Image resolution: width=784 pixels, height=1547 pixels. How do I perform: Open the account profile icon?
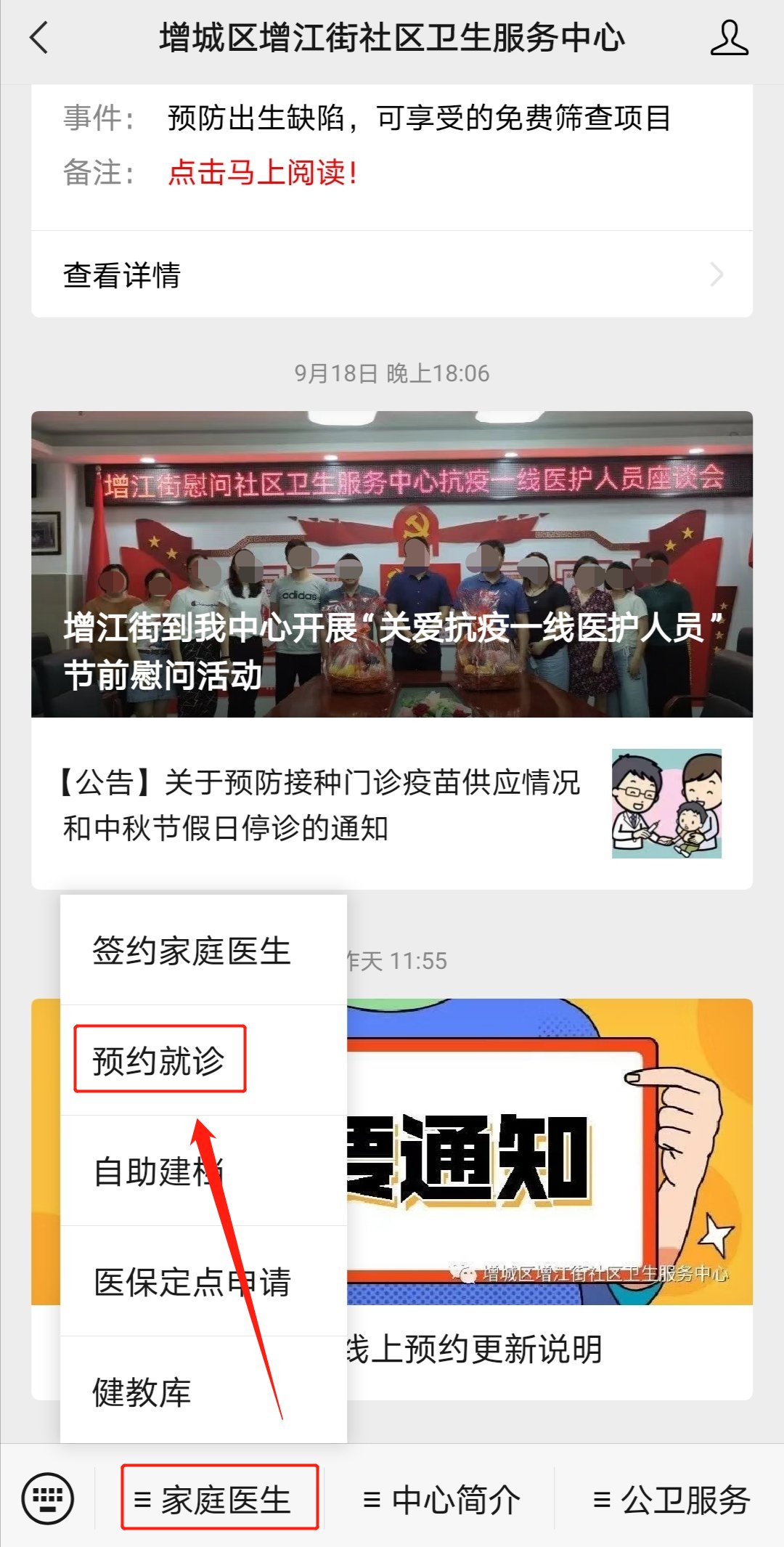click(729, 38)
